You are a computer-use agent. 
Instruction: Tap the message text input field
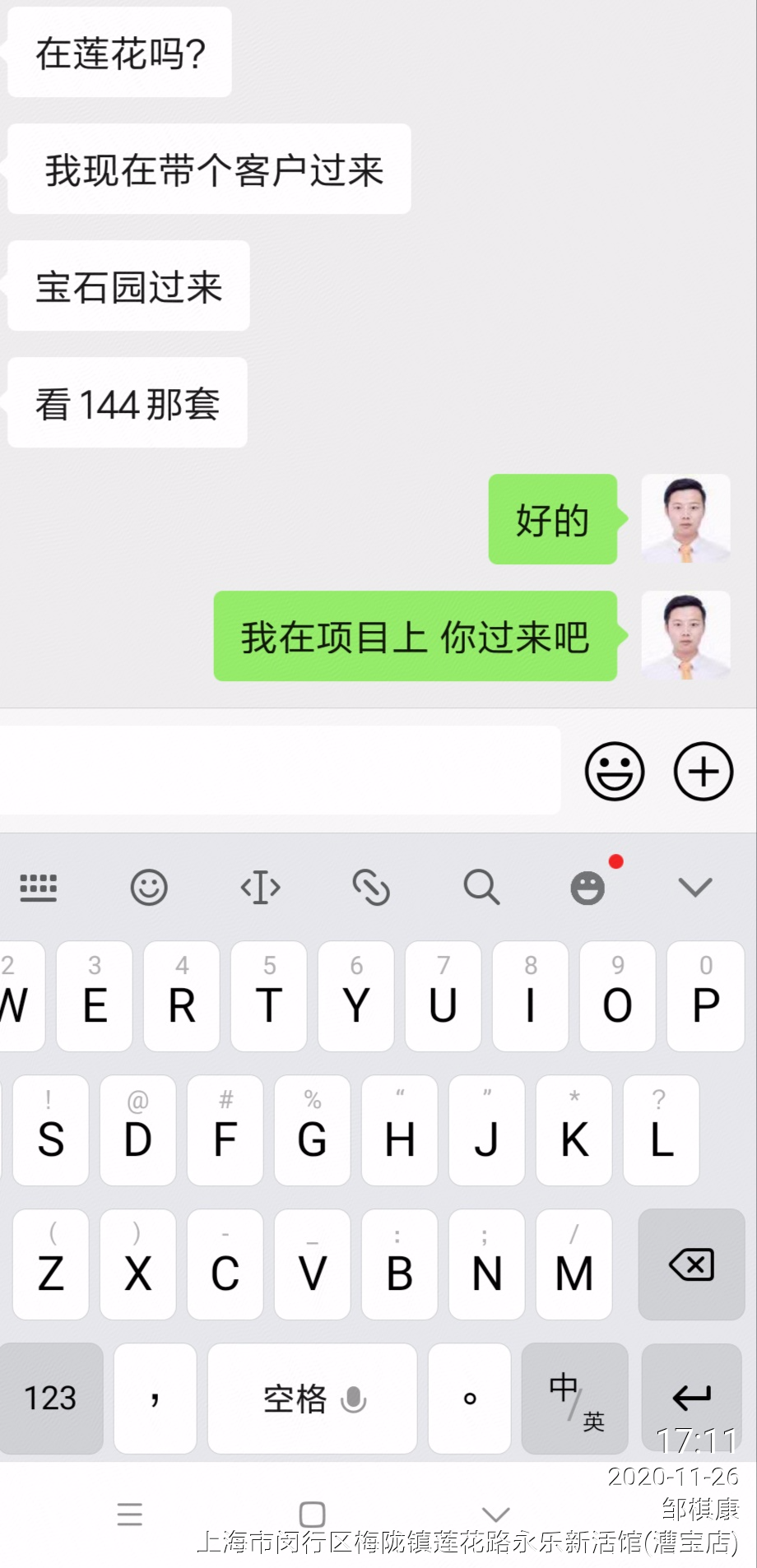(280, 770)
